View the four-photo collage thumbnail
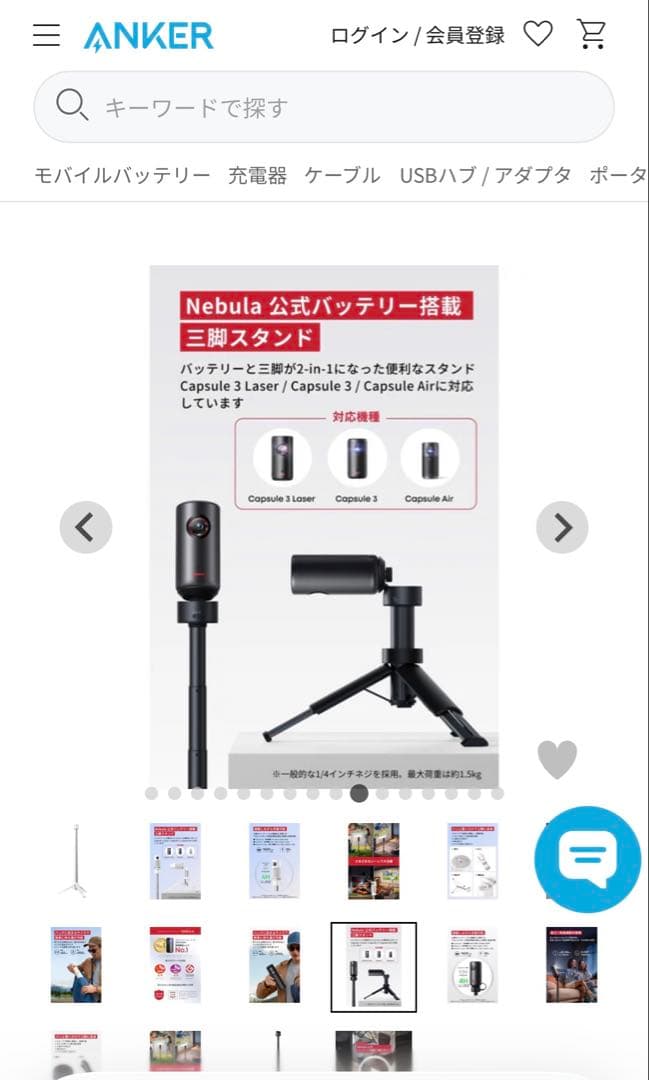 pos(373,861)
